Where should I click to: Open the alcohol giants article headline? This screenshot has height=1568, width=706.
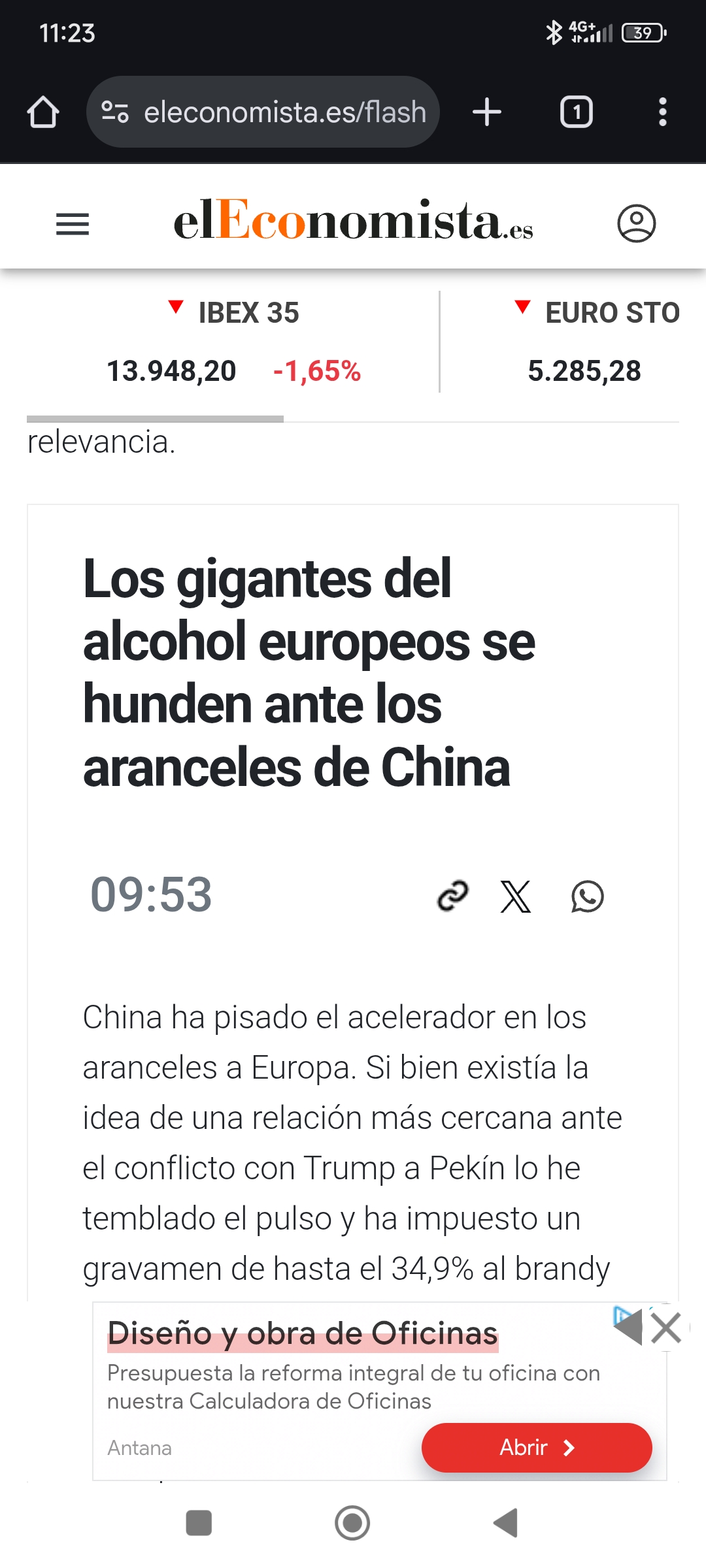tap(309, 672)
